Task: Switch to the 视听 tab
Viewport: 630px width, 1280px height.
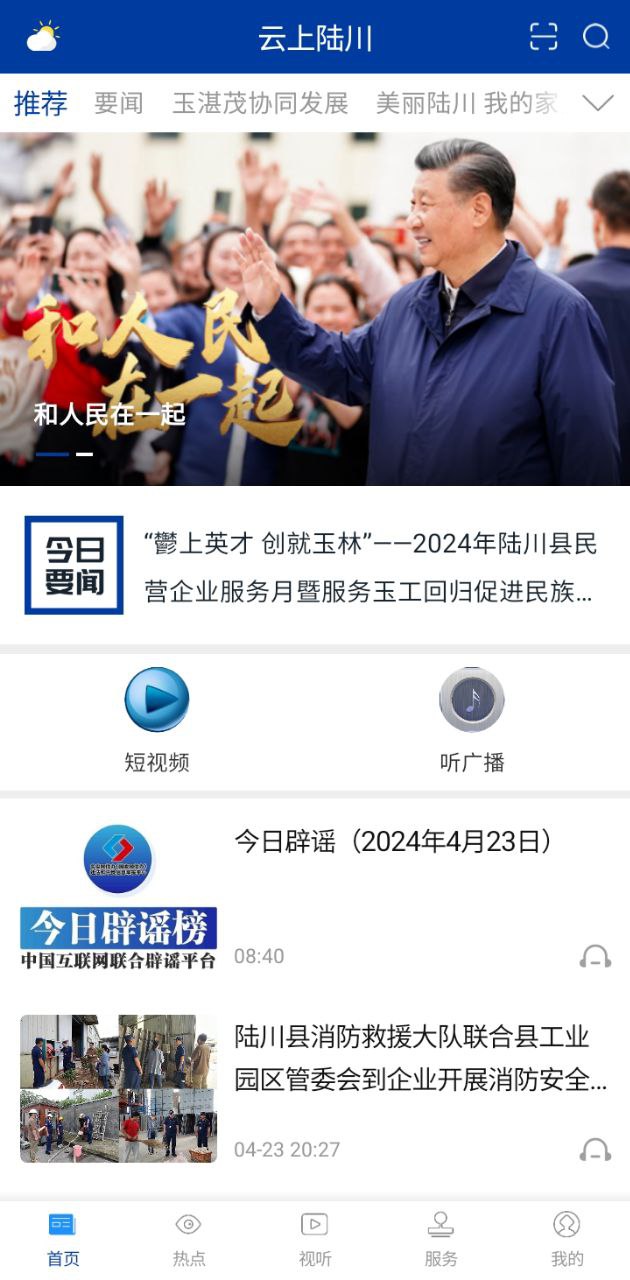Action: tap(315, 1240)
